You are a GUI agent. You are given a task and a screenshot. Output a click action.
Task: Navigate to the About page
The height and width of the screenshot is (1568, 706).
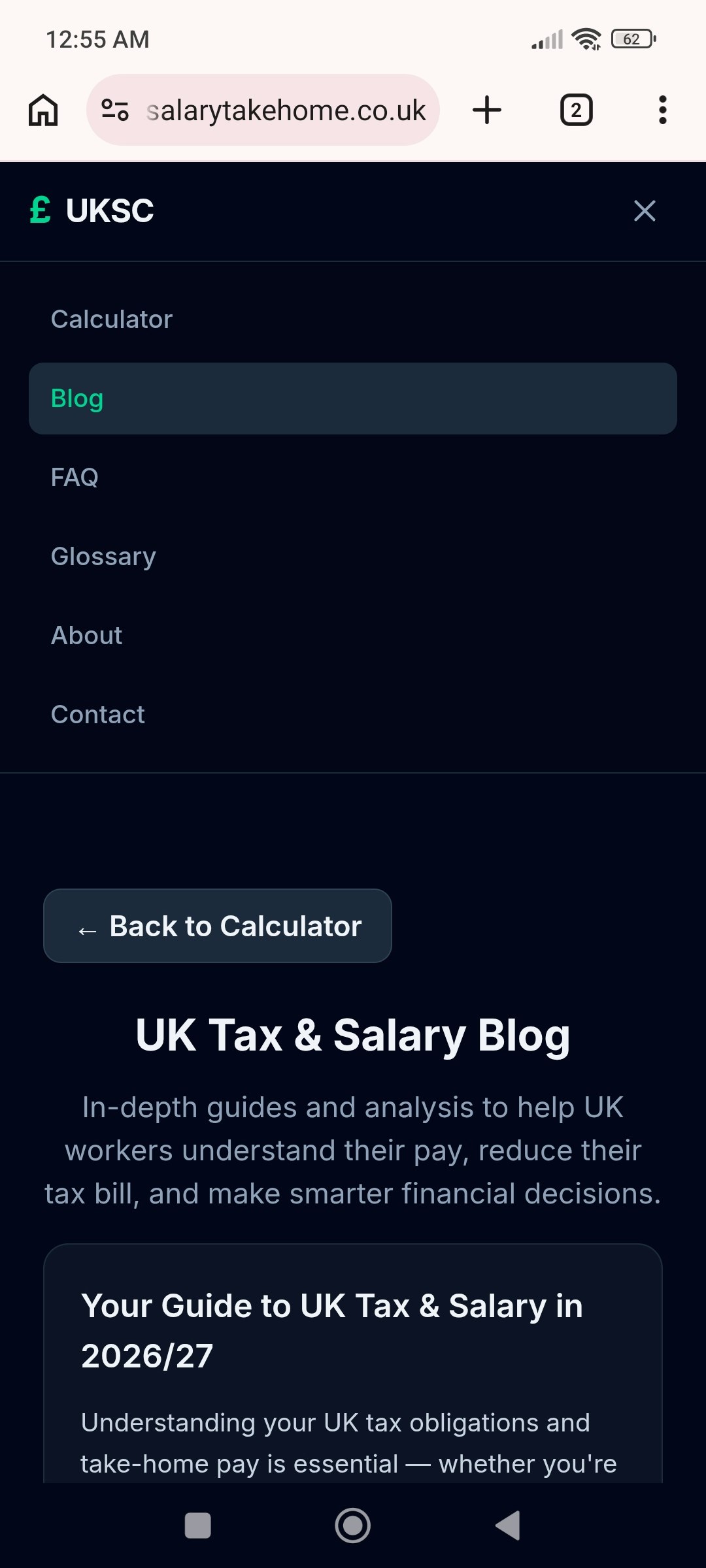pos(86,635)
